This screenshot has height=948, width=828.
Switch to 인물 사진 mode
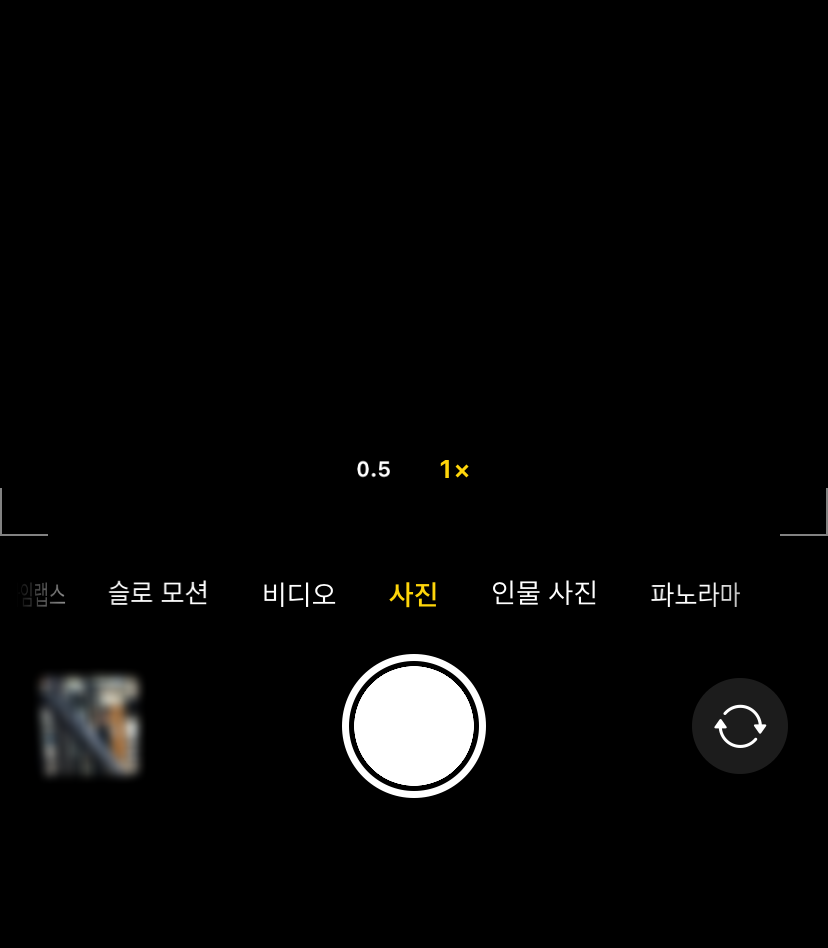(x=544, y=593)
